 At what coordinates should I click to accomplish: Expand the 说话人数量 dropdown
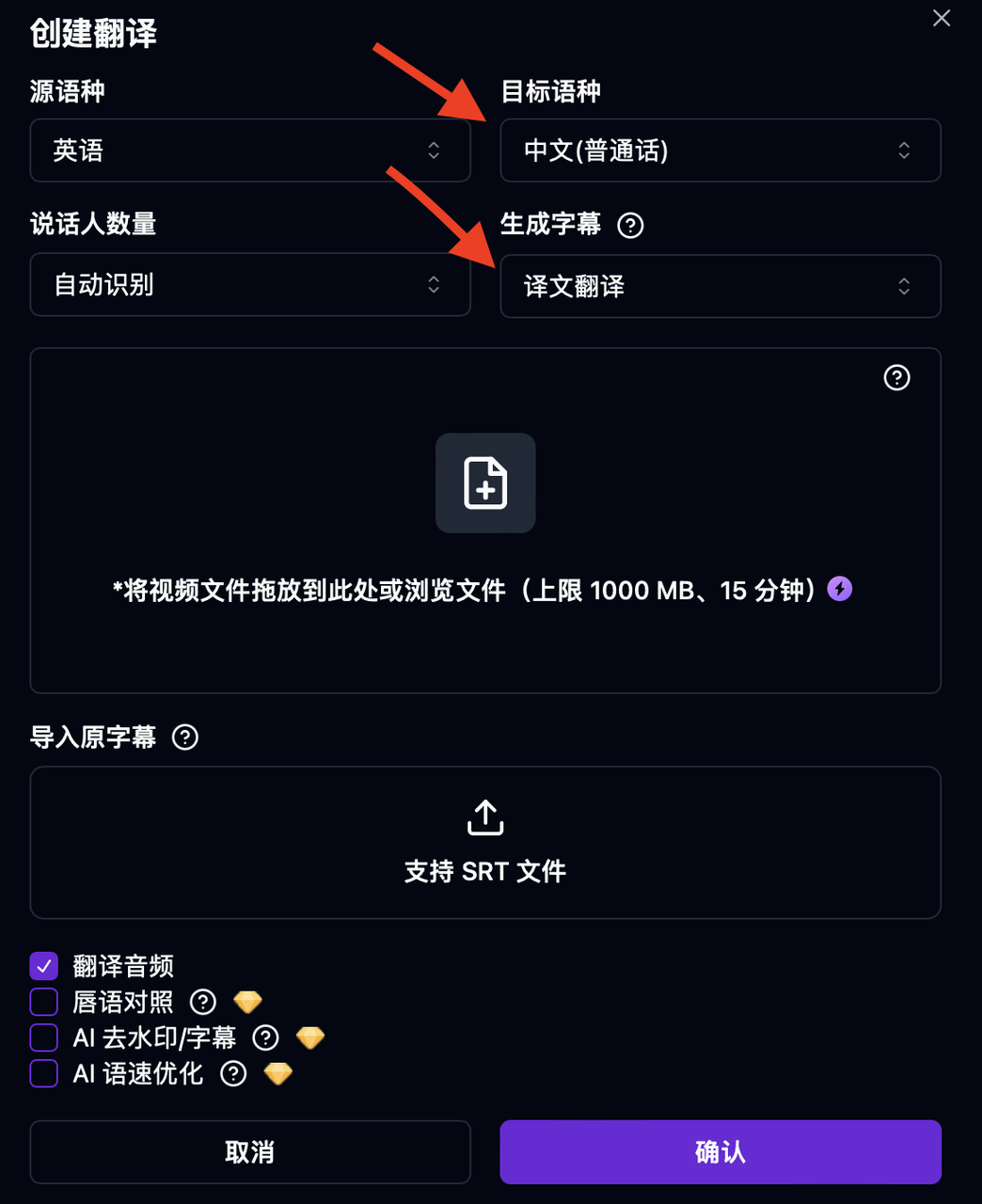250,284
